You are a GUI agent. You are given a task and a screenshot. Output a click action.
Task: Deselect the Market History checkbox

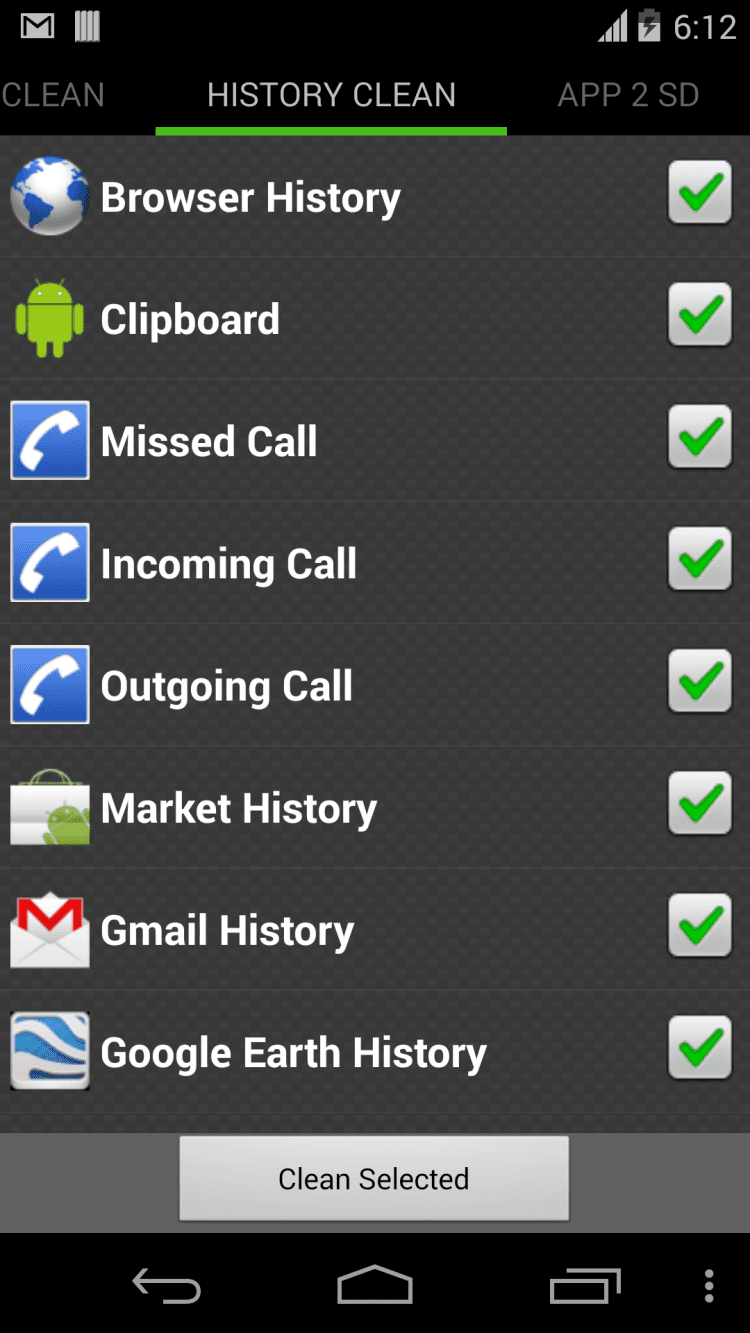pos(700,803)
